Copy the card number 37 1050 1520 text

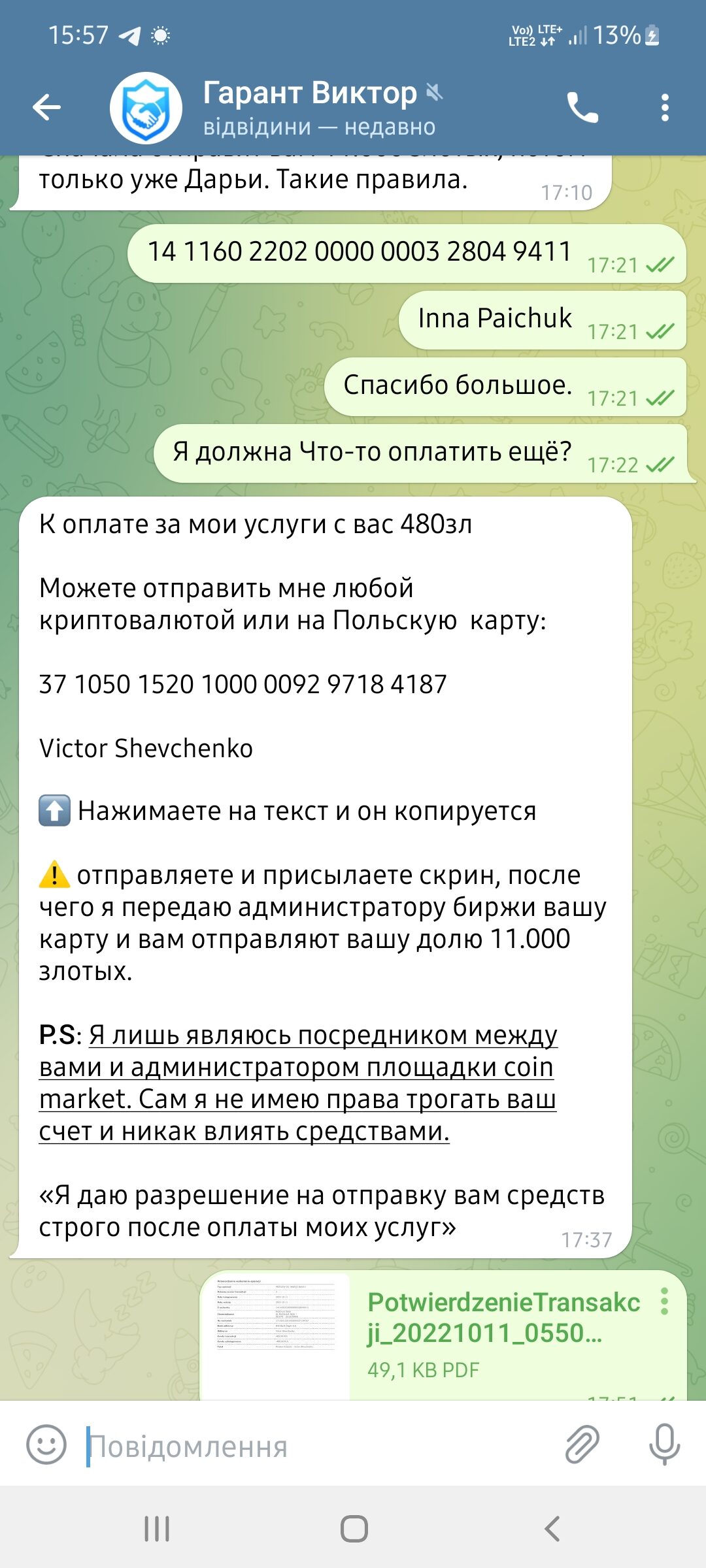[243, 684]
